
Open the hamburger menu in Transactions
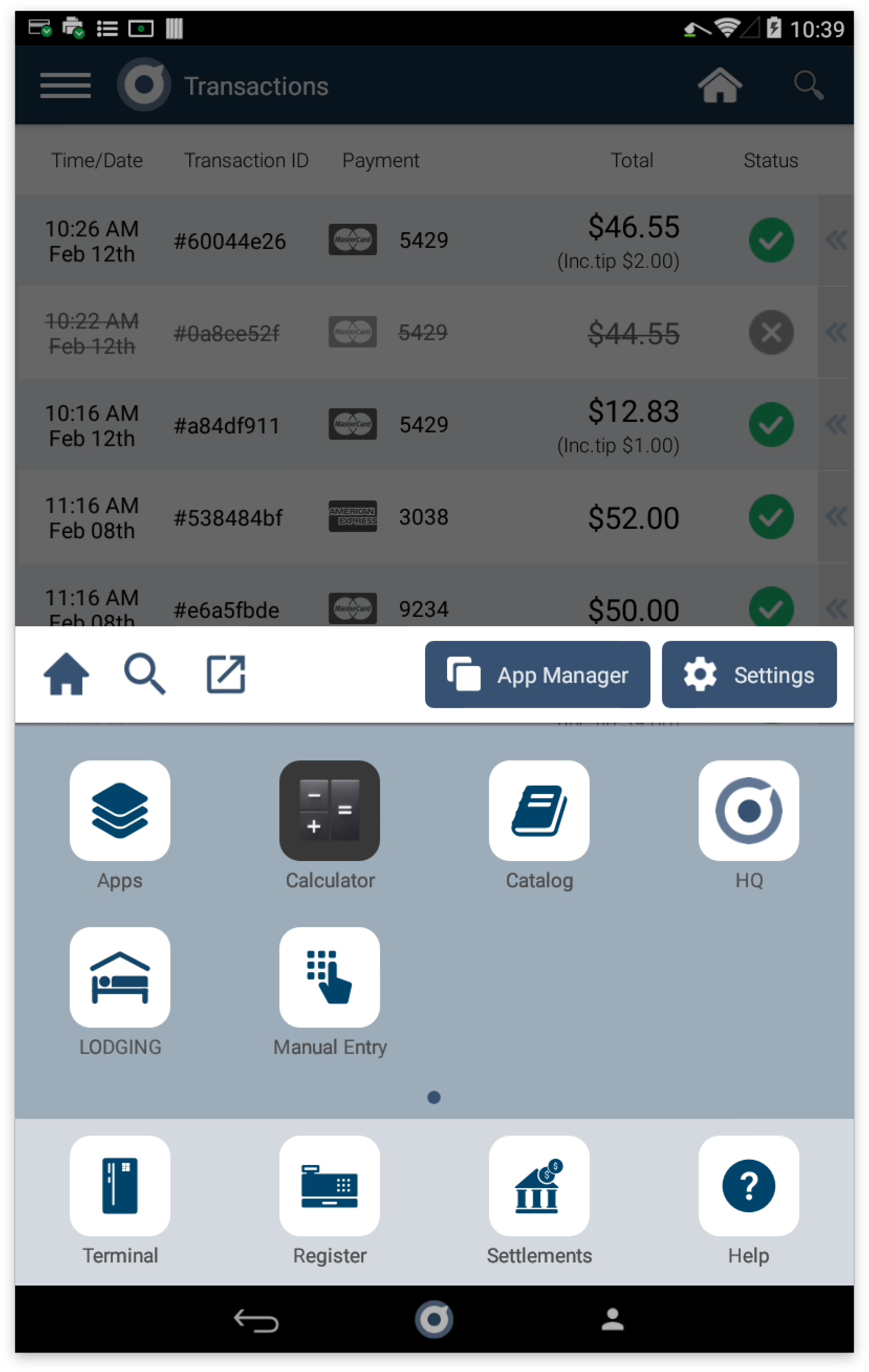pyautogui.click(x=65, y=85)
